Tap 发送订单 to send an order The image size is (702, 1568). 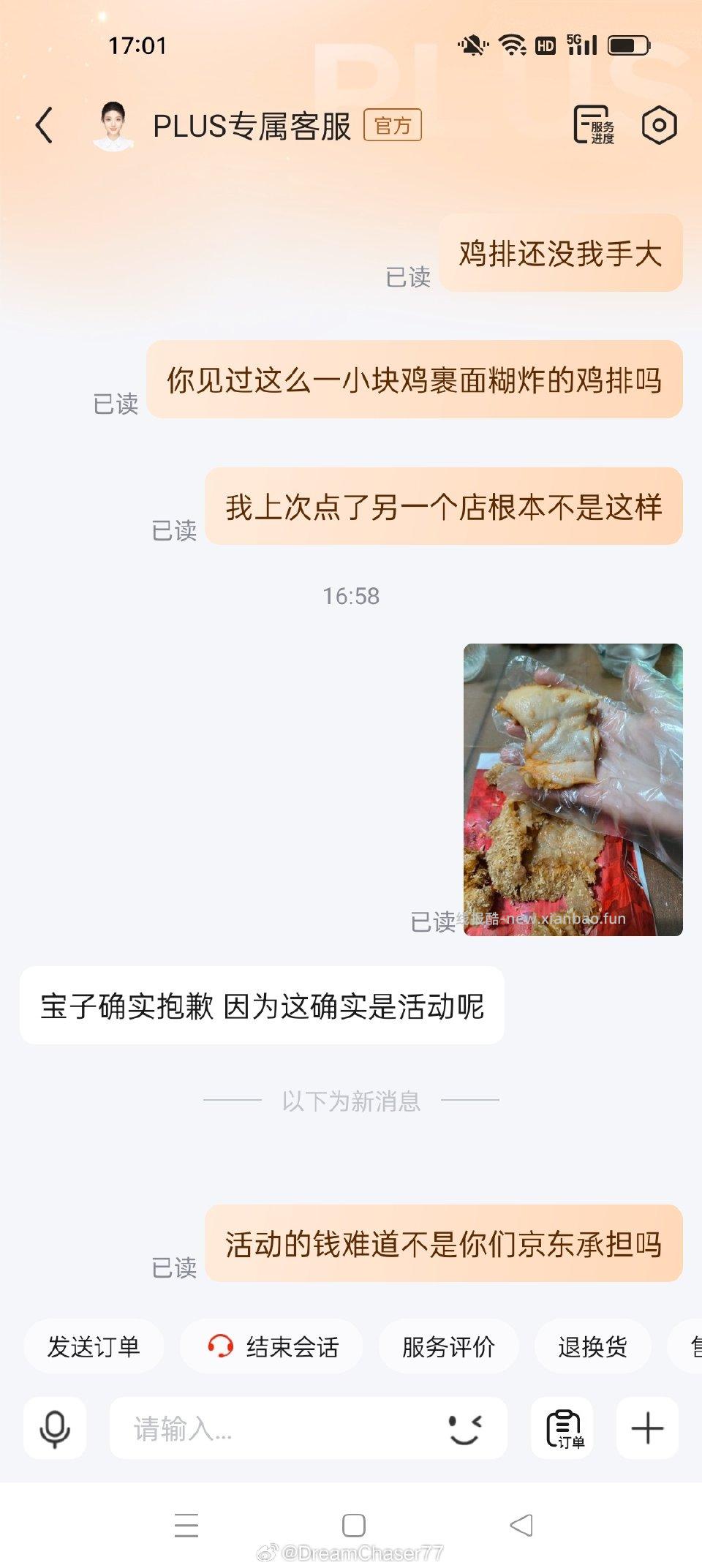94,1346
